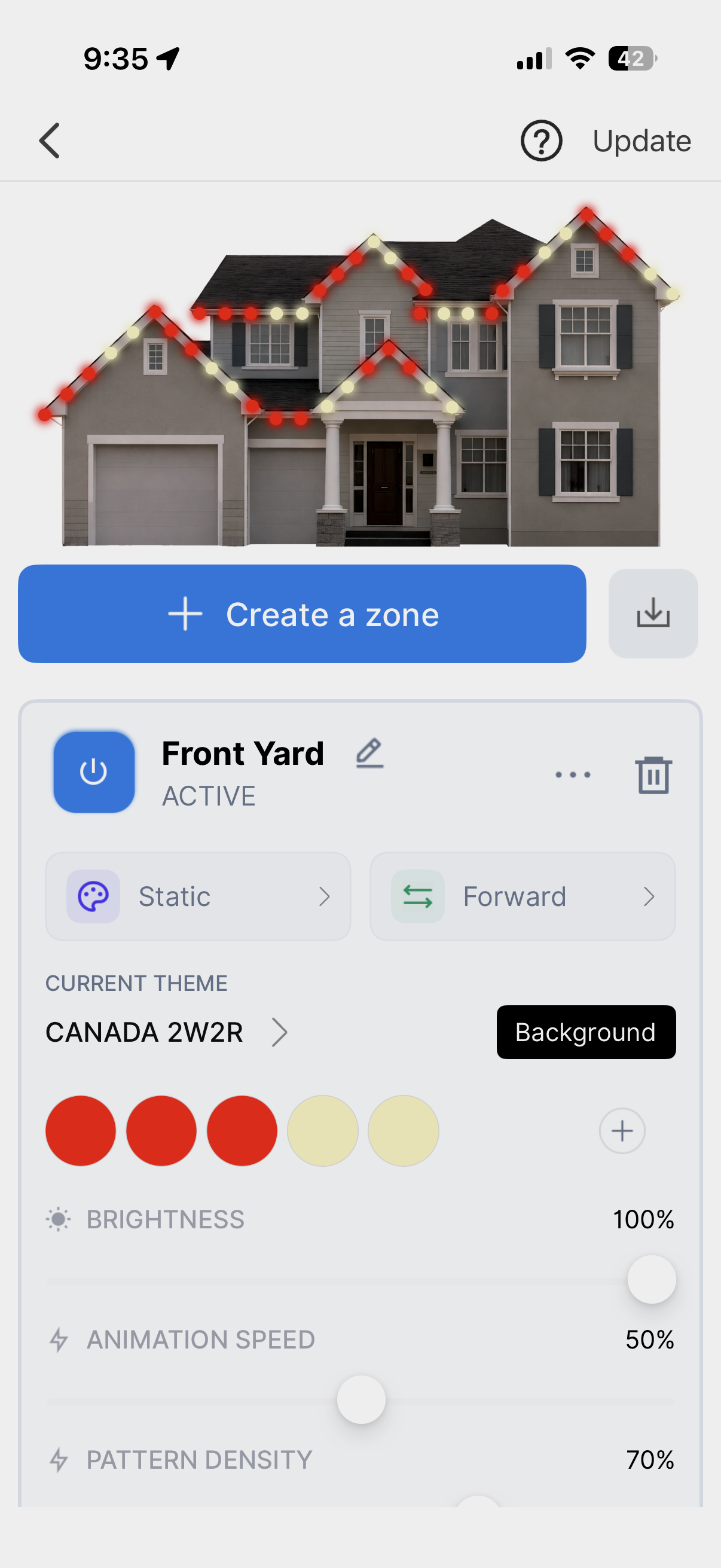Select the first red color swatch
Screen dimensions: 721x1568
[80, 1130]
